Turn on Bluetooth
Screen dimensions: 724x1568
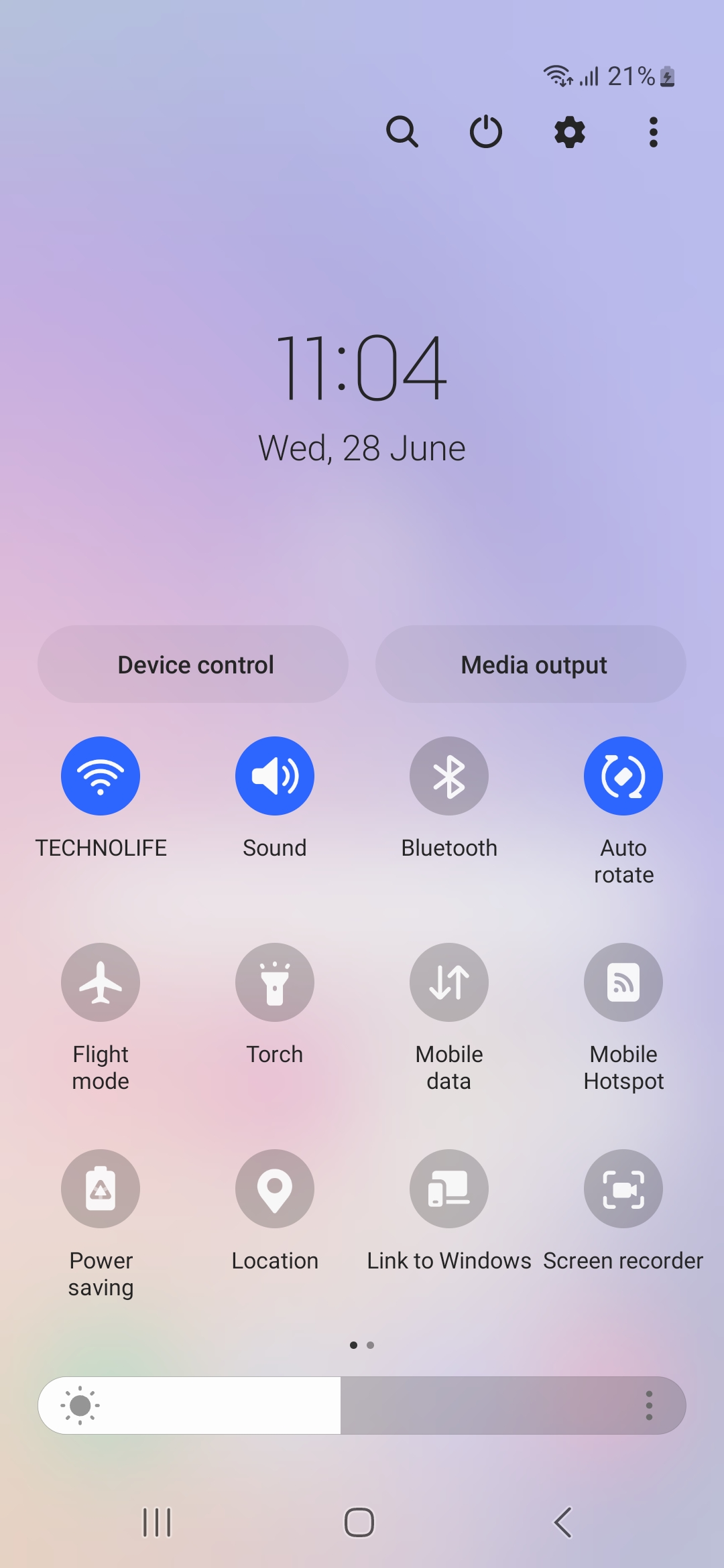[449, 776]
